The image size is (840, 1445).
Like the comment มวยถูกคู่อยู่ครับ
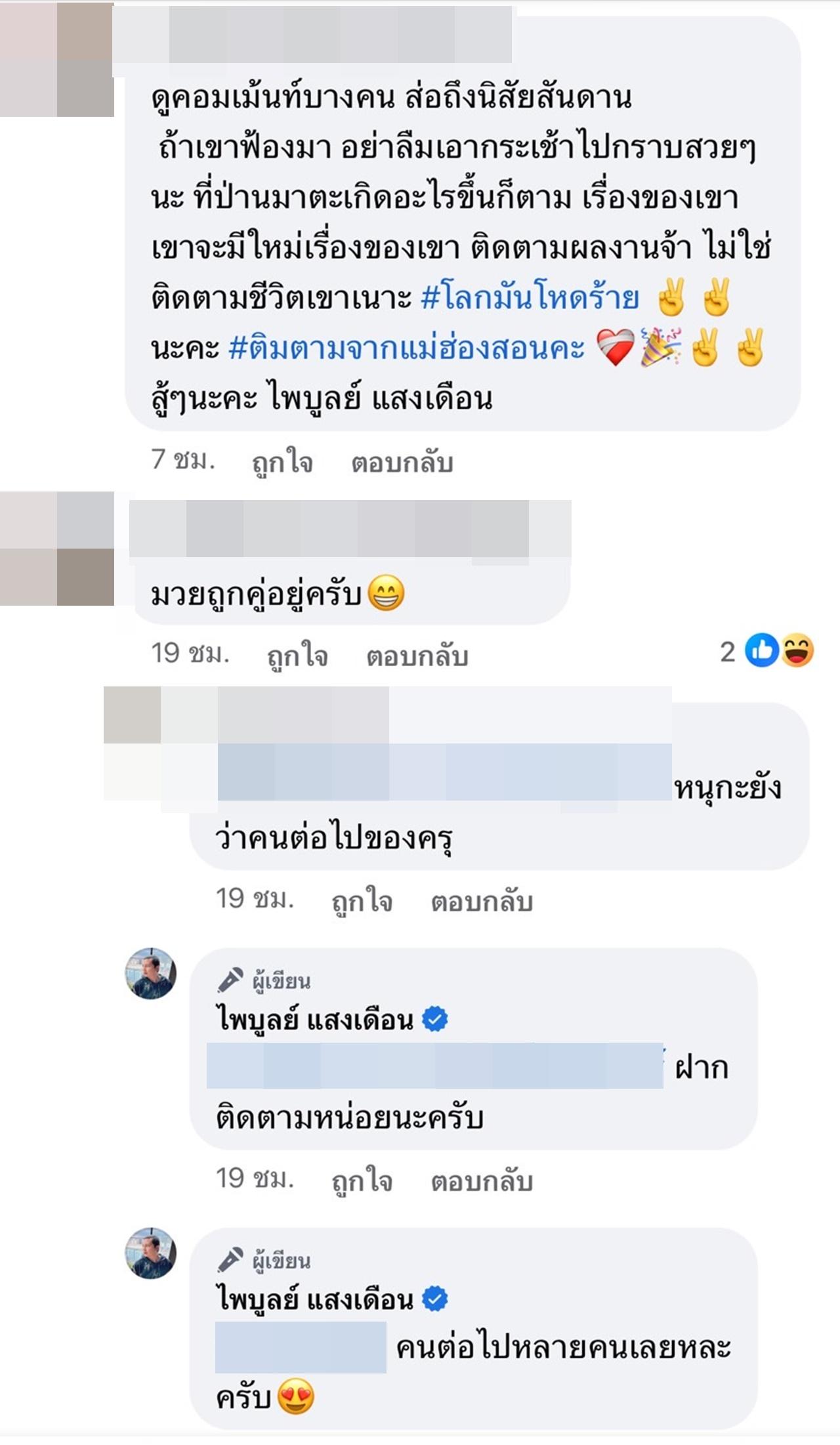point(297,656)
